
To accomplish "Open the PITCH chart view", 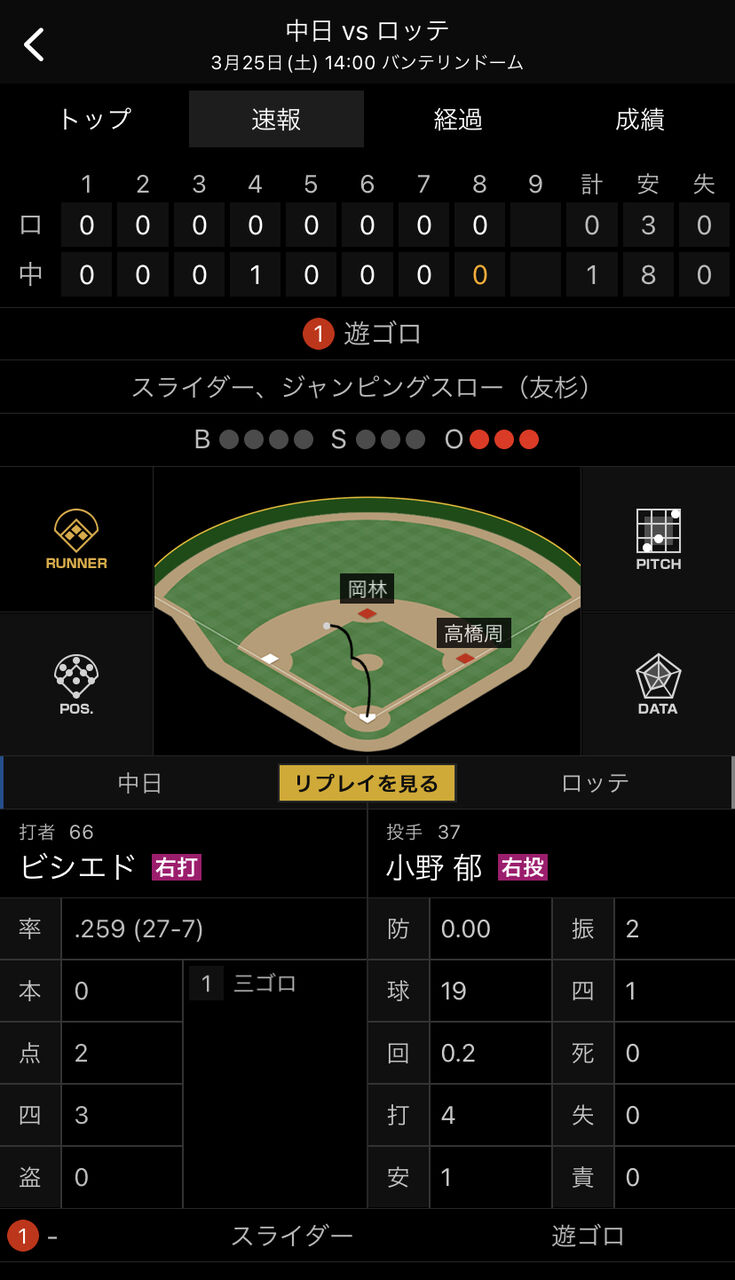I will (658, 539).
